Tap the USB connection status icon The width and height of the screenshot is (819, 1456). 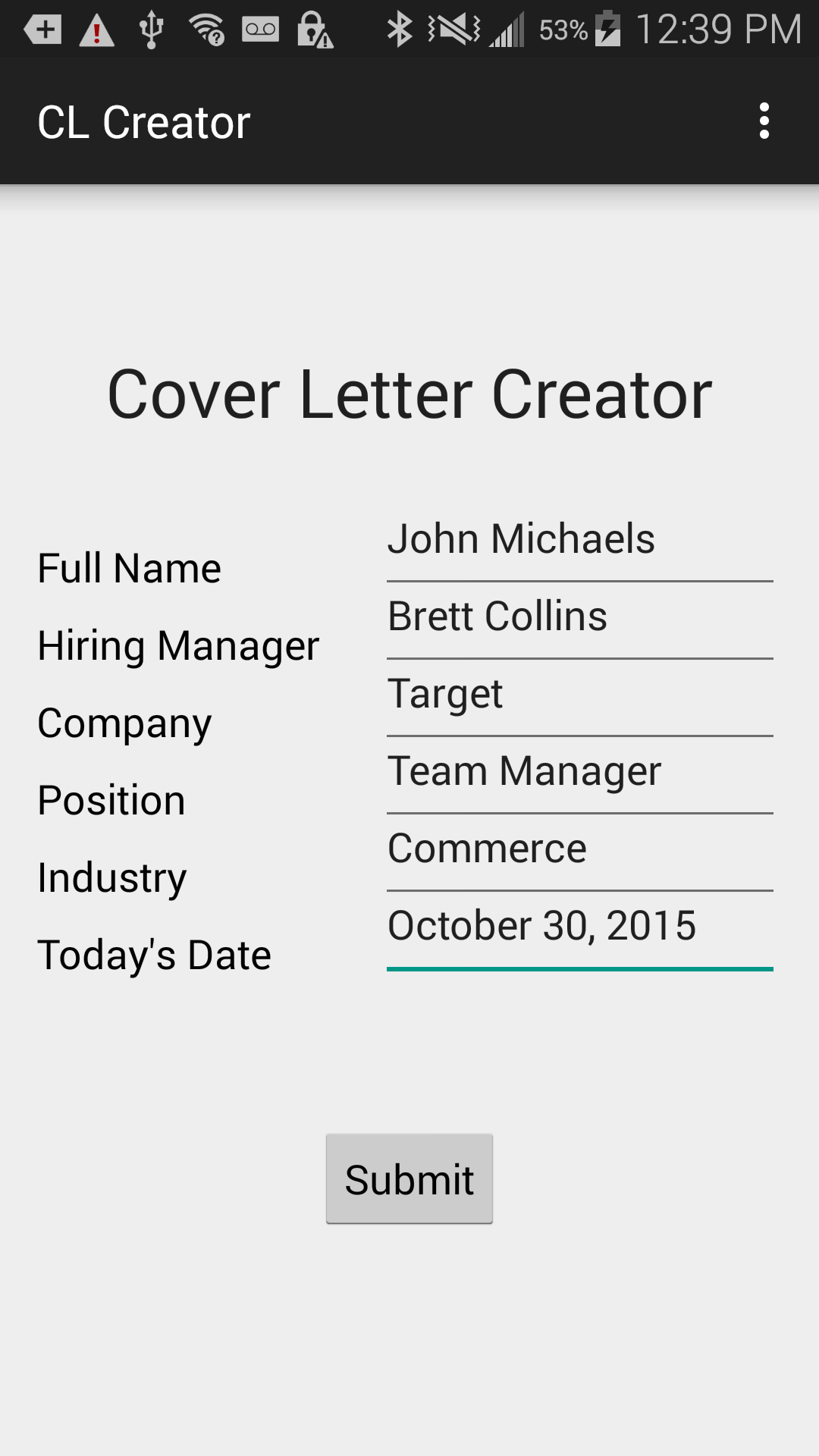coord(150,29)
